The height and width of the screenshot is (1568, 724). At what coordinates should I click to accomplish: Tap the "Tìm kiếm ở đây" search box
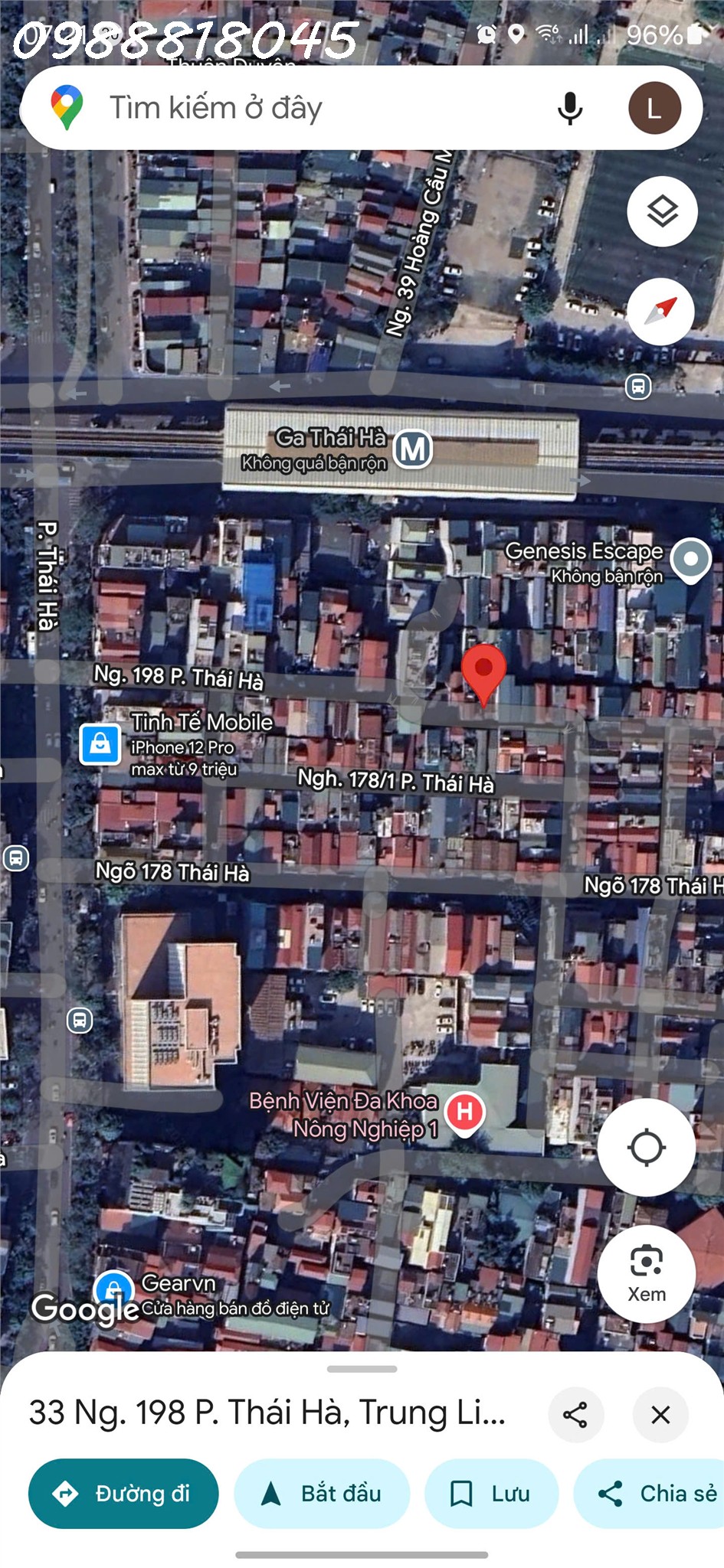coord(306,108)
